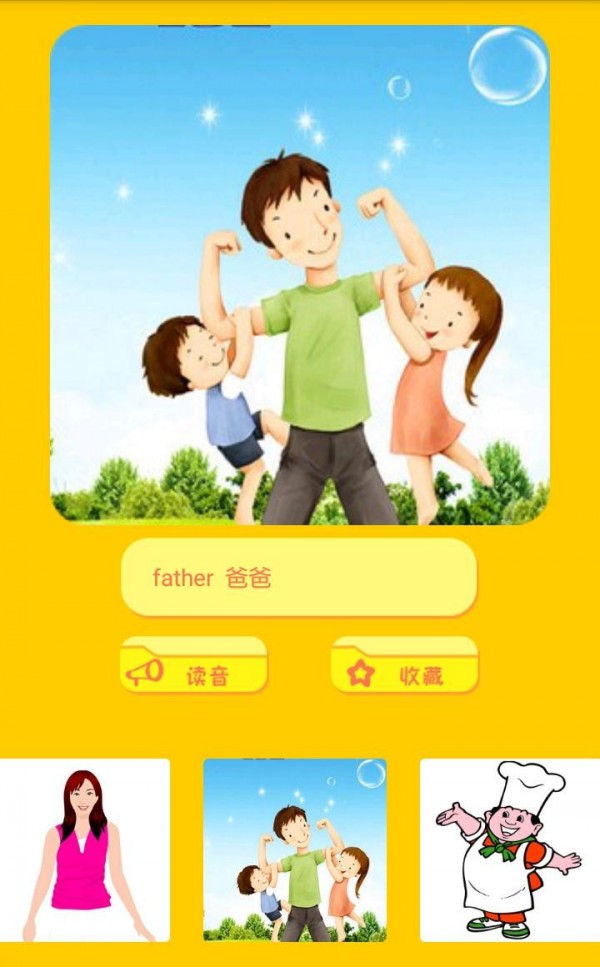
Task: Open the woman in pink thumbnail
Action: (x=85, y=850)
